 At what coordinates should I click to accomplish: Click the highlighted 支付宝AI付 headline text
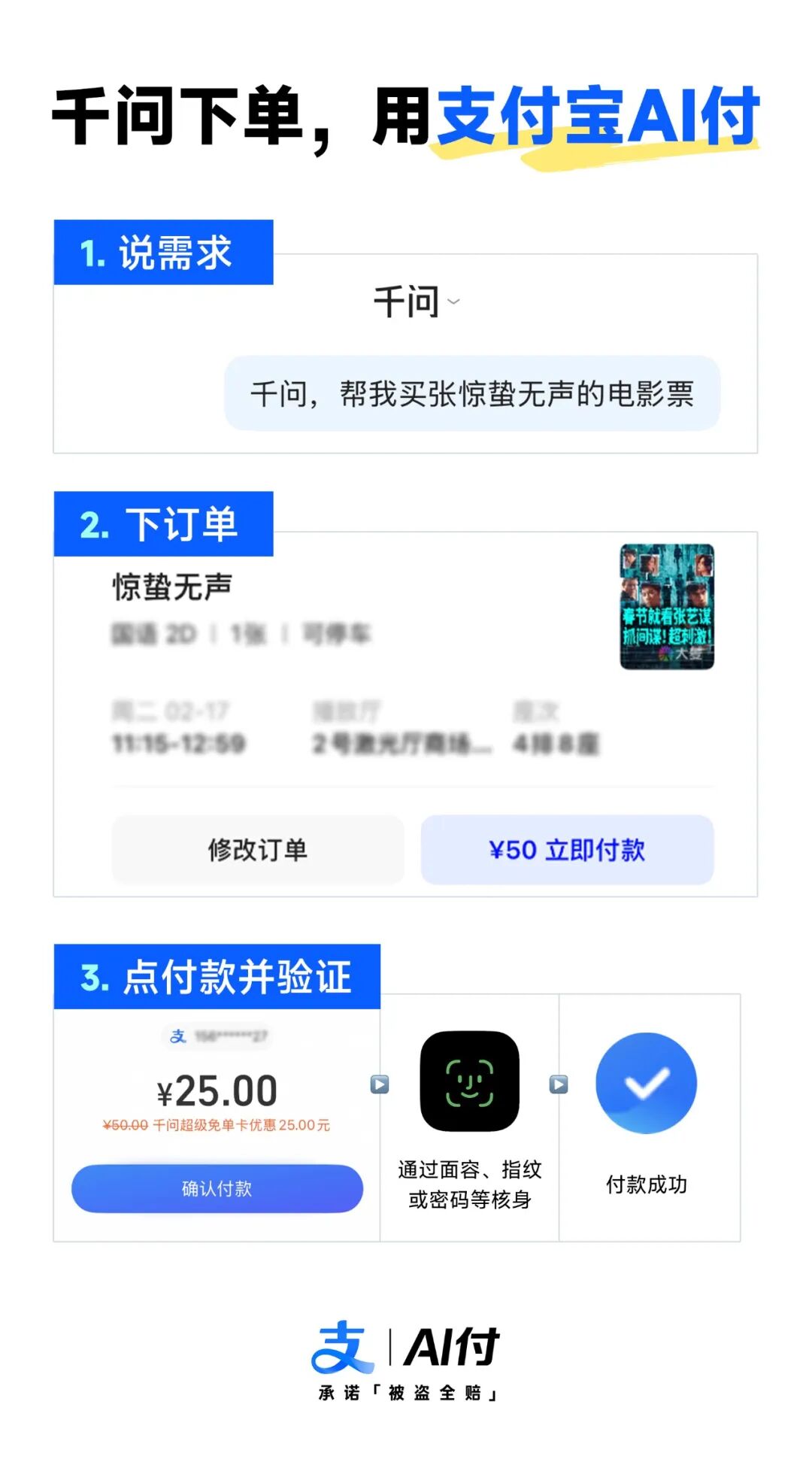[x=601, y=113]
